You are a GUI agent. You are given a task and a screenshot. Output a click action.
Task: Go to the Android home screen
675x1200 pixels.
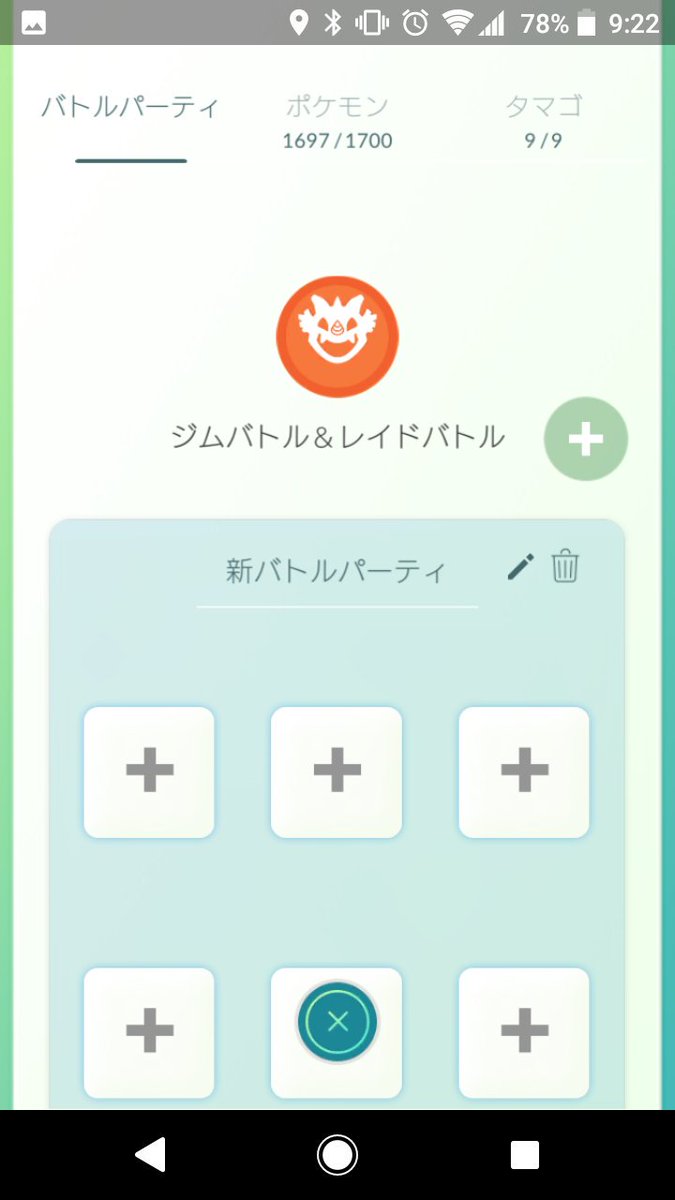tap(337, 1155)
